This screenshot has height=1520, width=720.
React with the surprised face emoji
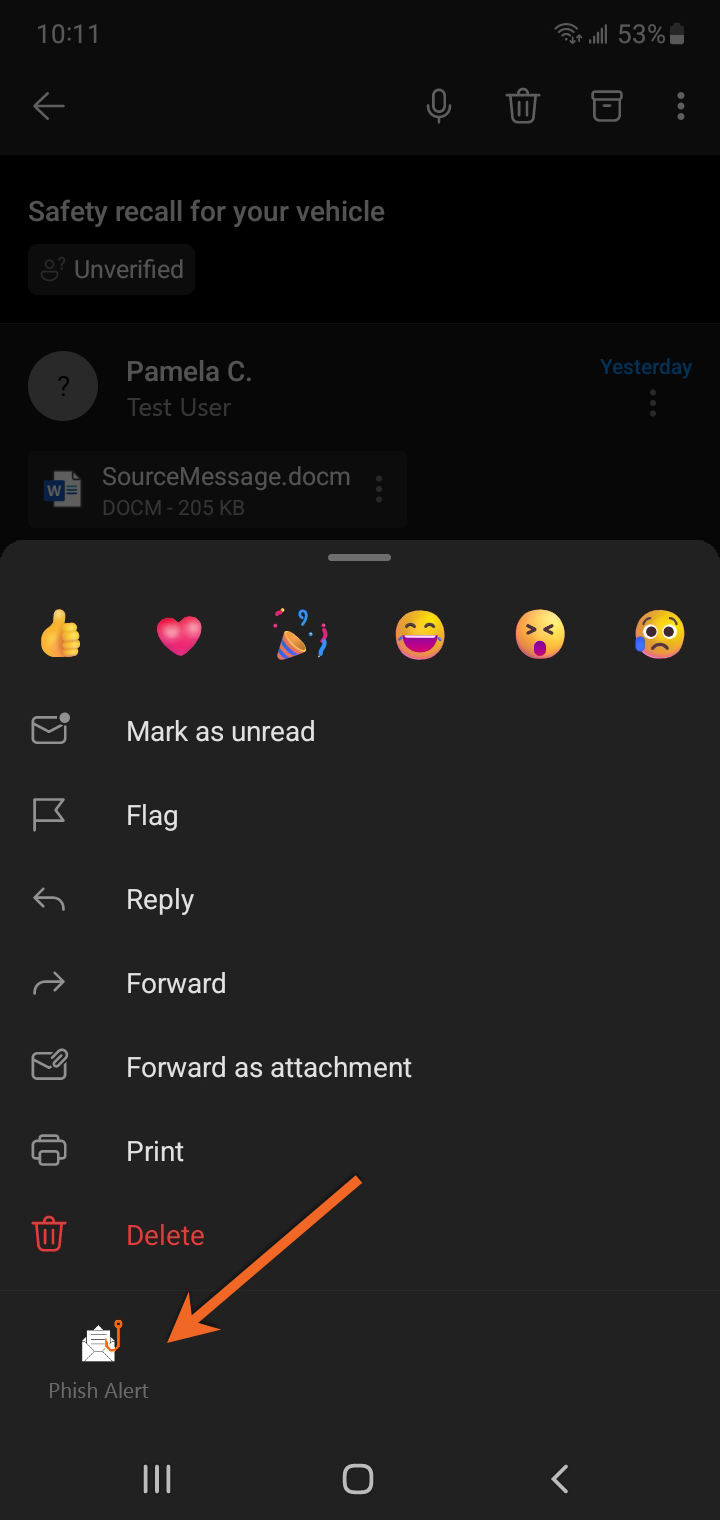coord(540,634)
